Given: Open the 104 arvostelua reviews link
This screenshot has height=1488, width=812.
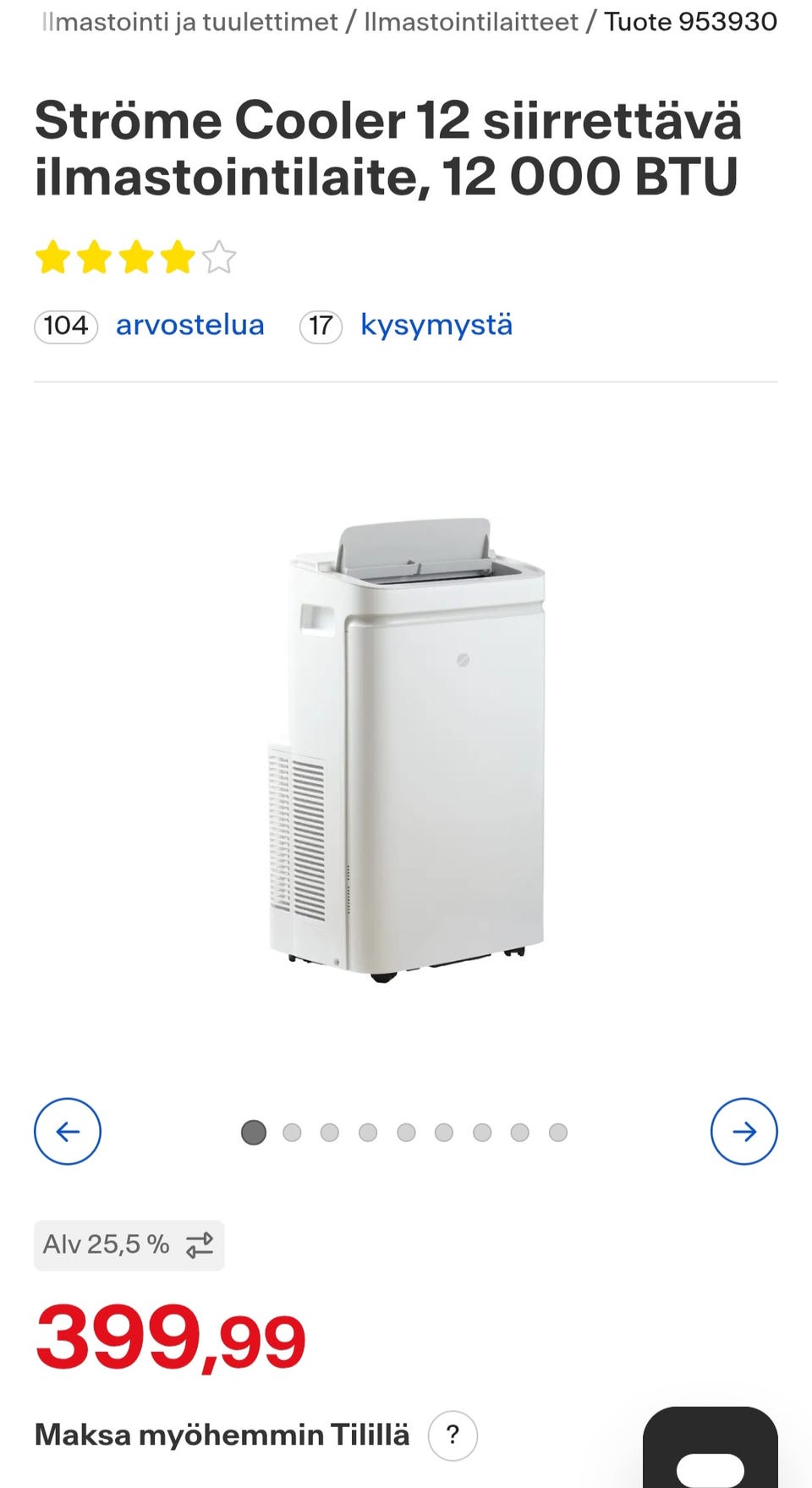Looking at the screenshot, I should 150,326.
